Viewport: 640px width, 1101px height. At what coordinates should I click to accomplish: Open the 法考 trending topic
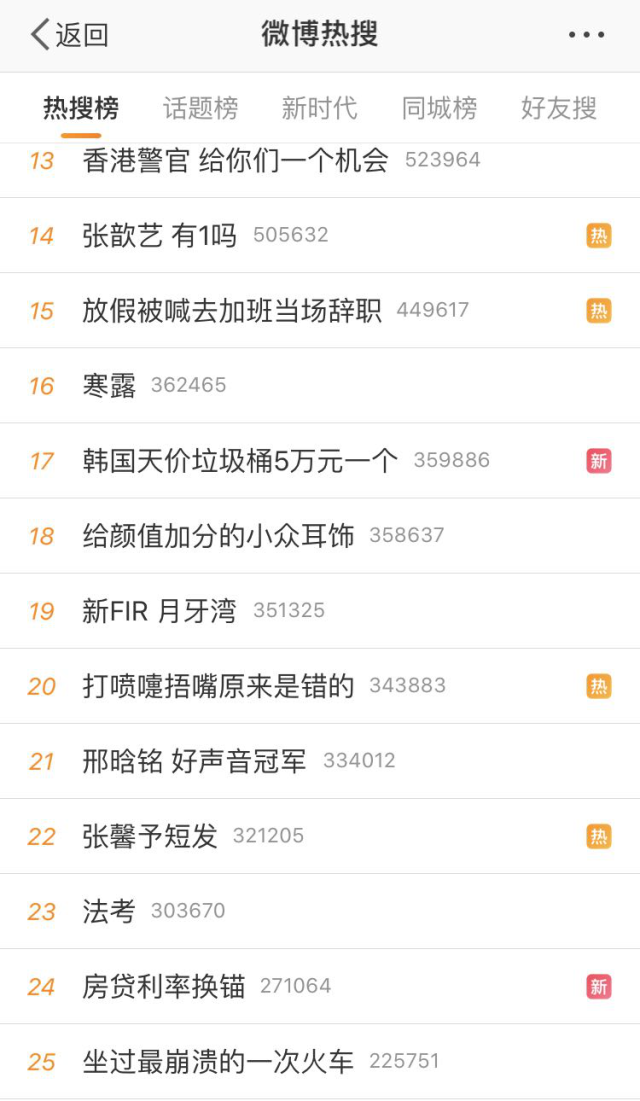(110, 911)
